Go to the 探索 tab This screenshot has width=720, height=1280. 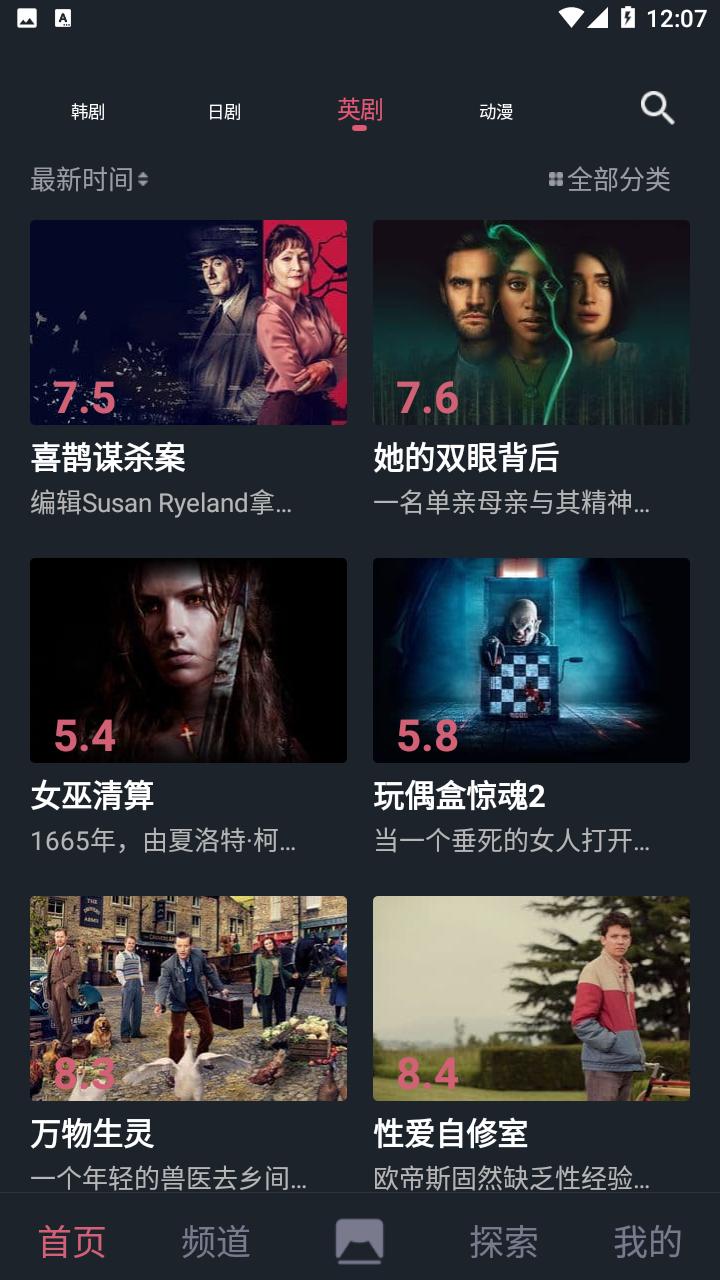(504, 1242)
